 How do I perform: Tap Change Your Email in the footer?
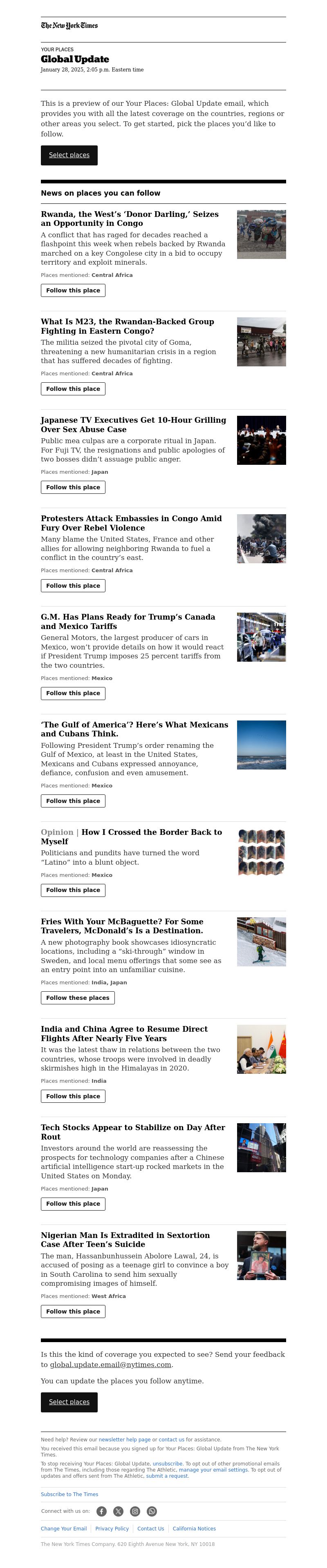64,1528
